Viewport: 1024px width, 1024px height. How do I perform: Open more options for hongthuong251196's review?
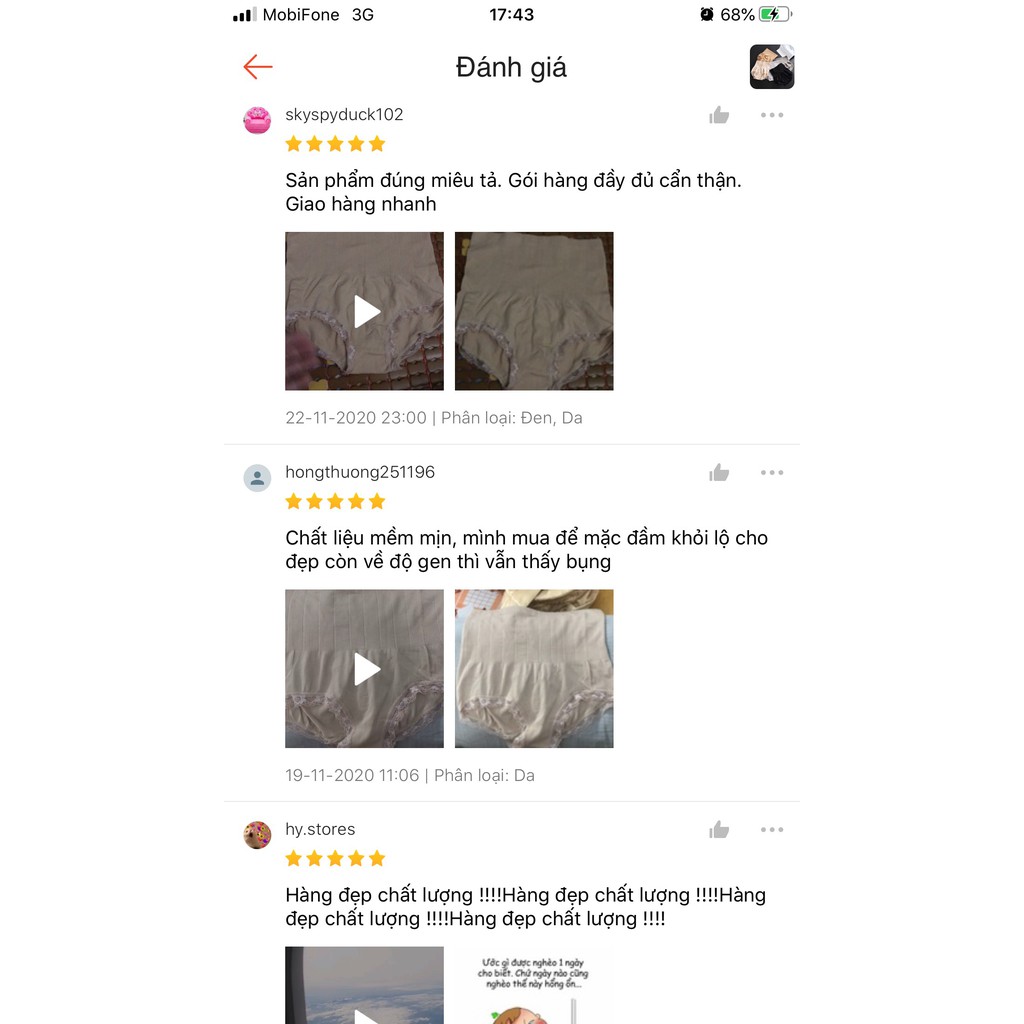tap(771, 472)
